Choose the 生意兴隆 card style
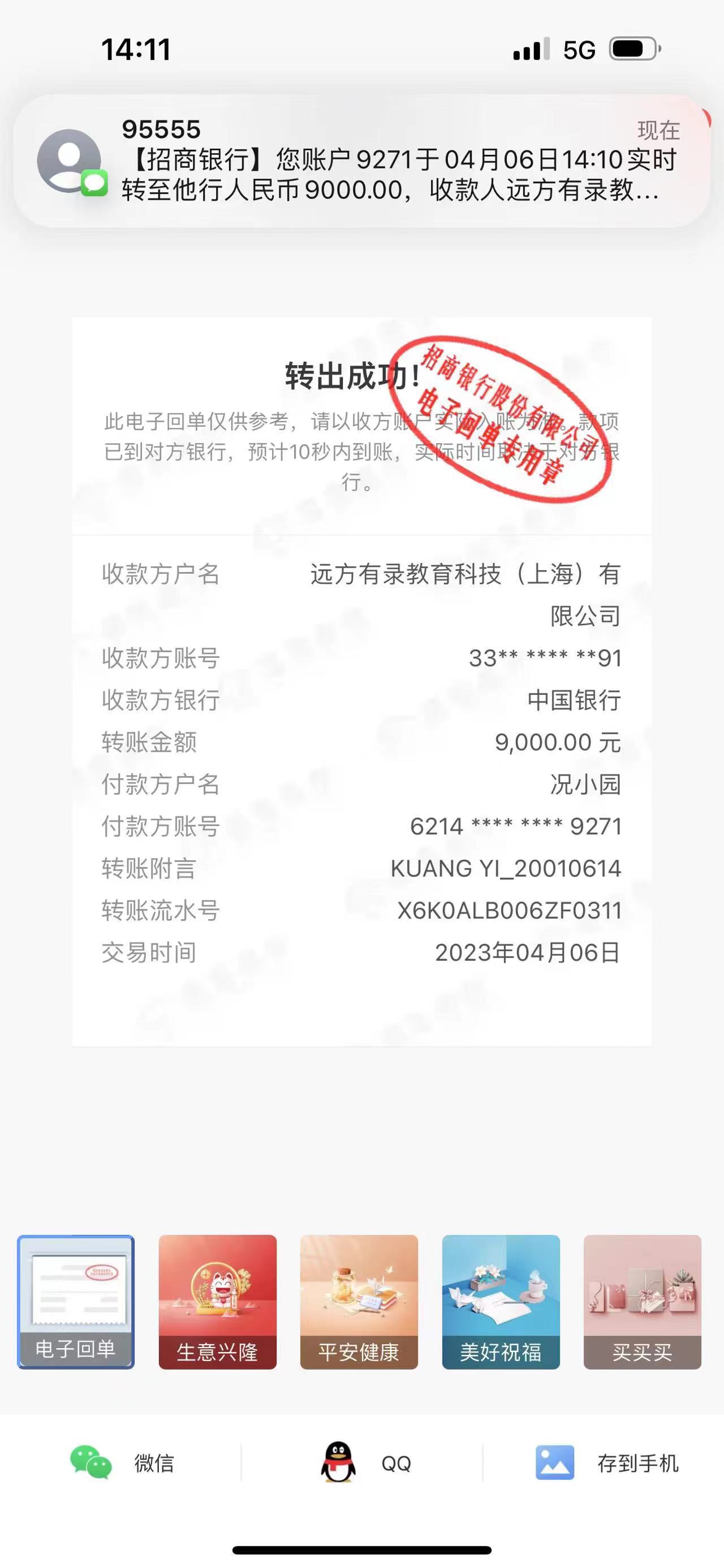 click(x=217, y=1301)
